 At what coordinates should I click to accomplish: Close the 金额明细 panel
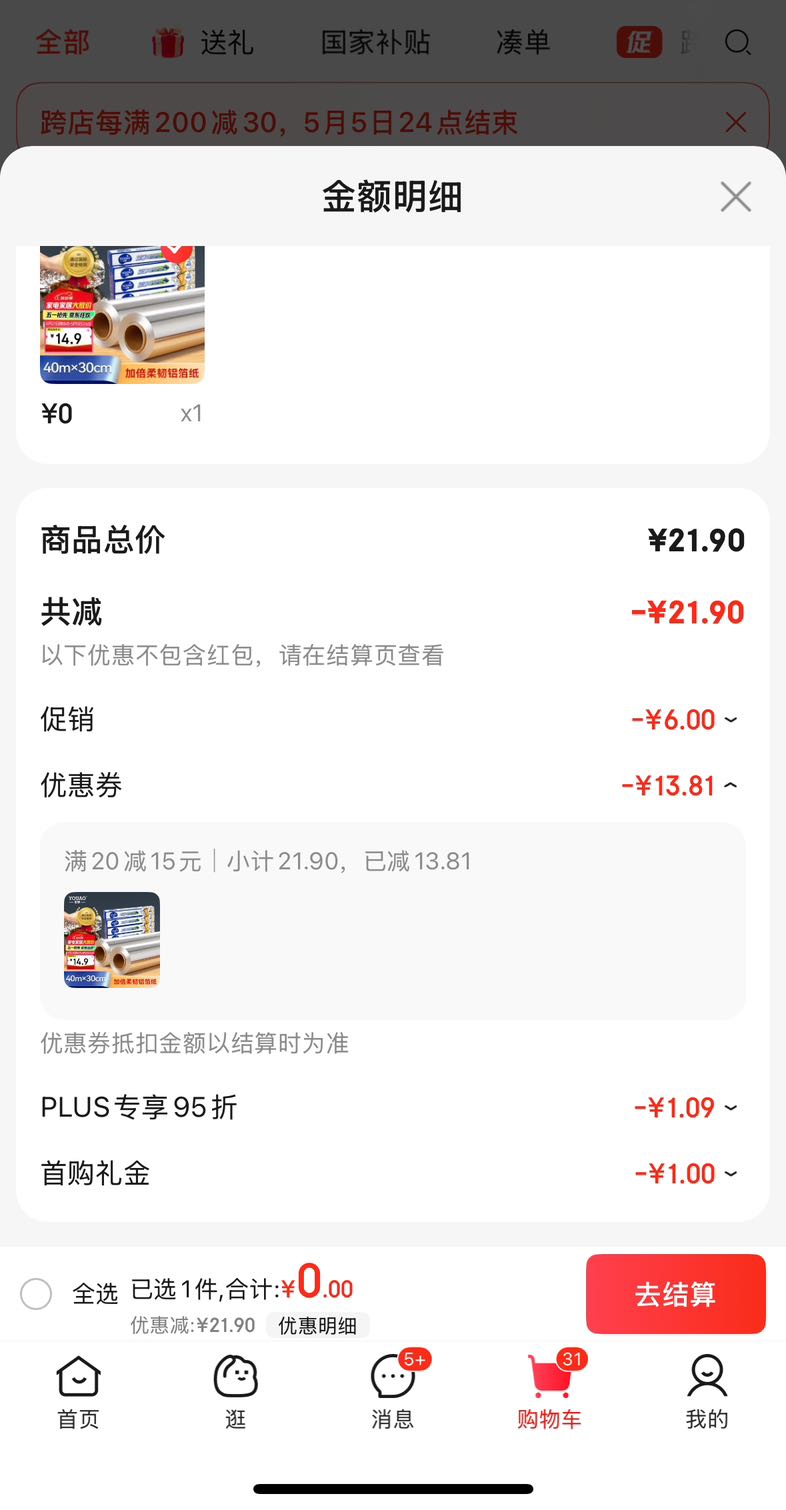(736, 197)
